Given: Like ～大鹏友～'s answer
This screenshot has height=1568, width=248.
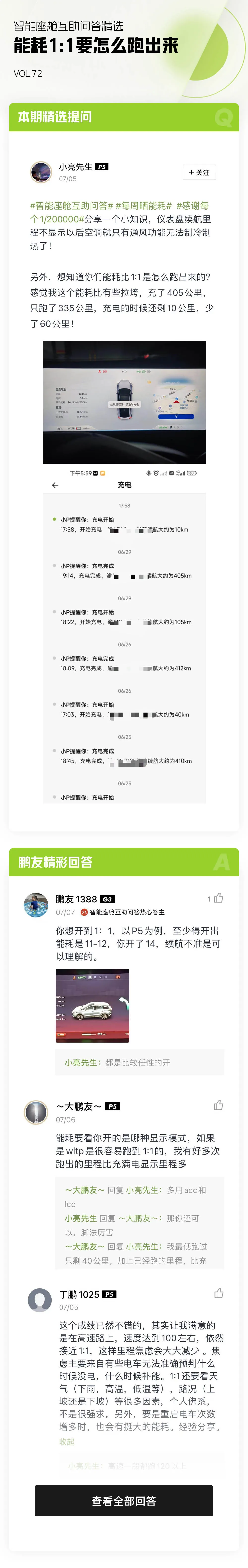Looking at the screenshot, I should tap(219, 1105).
